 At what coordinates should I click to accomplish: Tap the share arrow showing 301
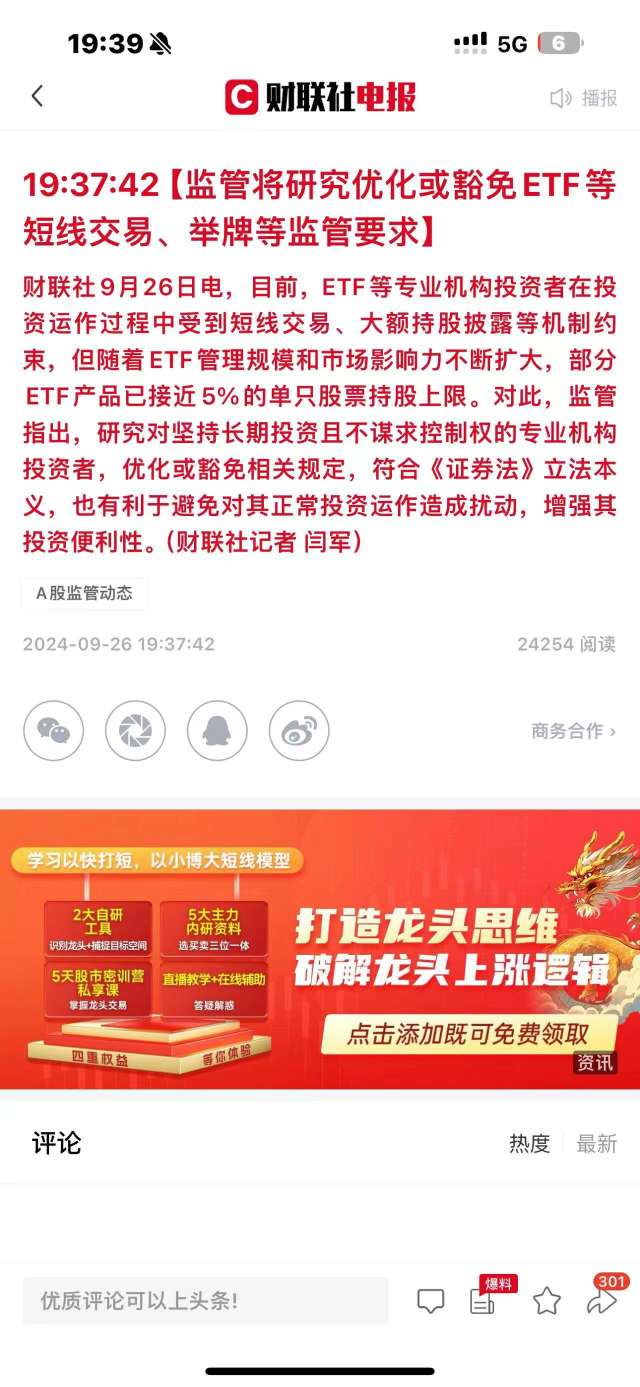pyautogui.click(x=602, y=1300)
